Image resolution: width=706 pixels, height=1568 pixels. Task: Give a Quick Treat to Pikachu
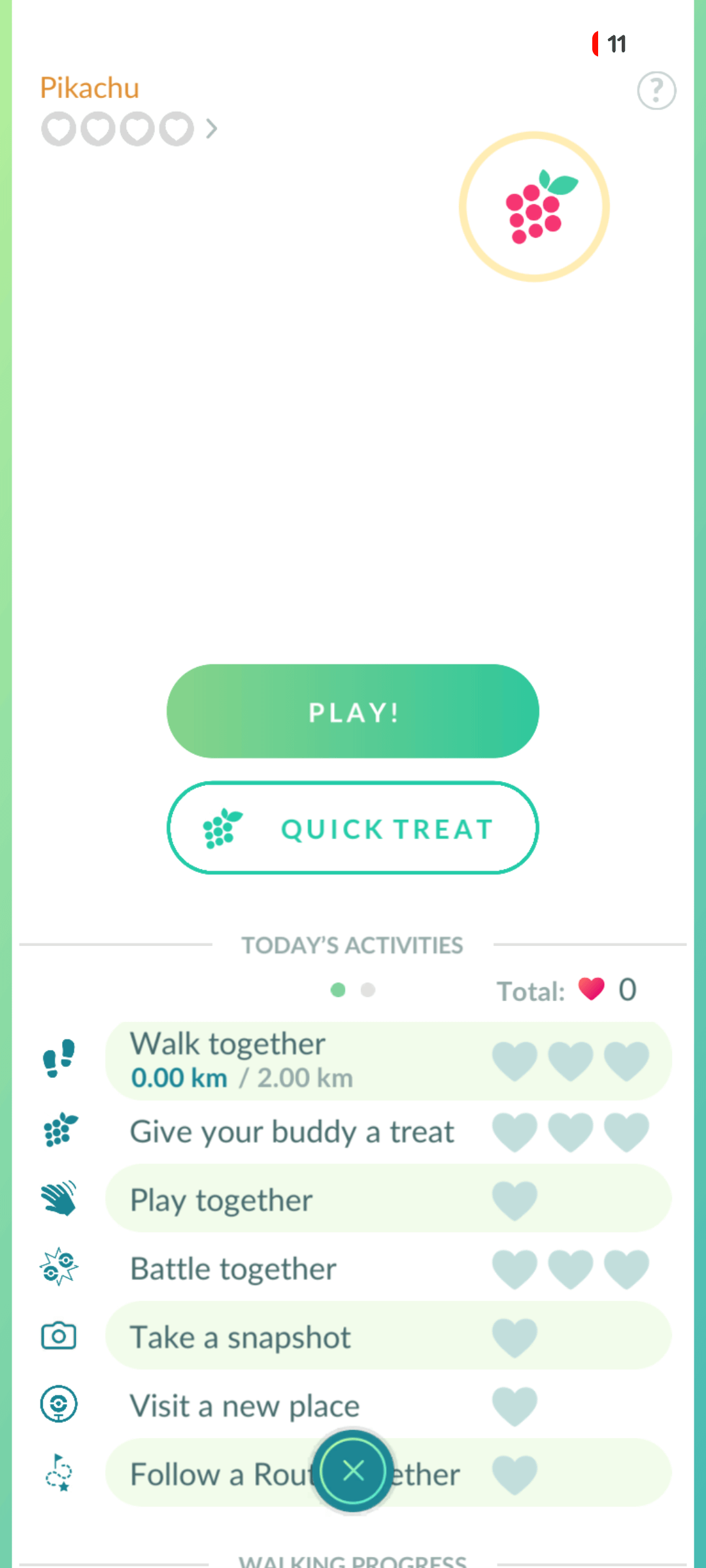(353, 828)
